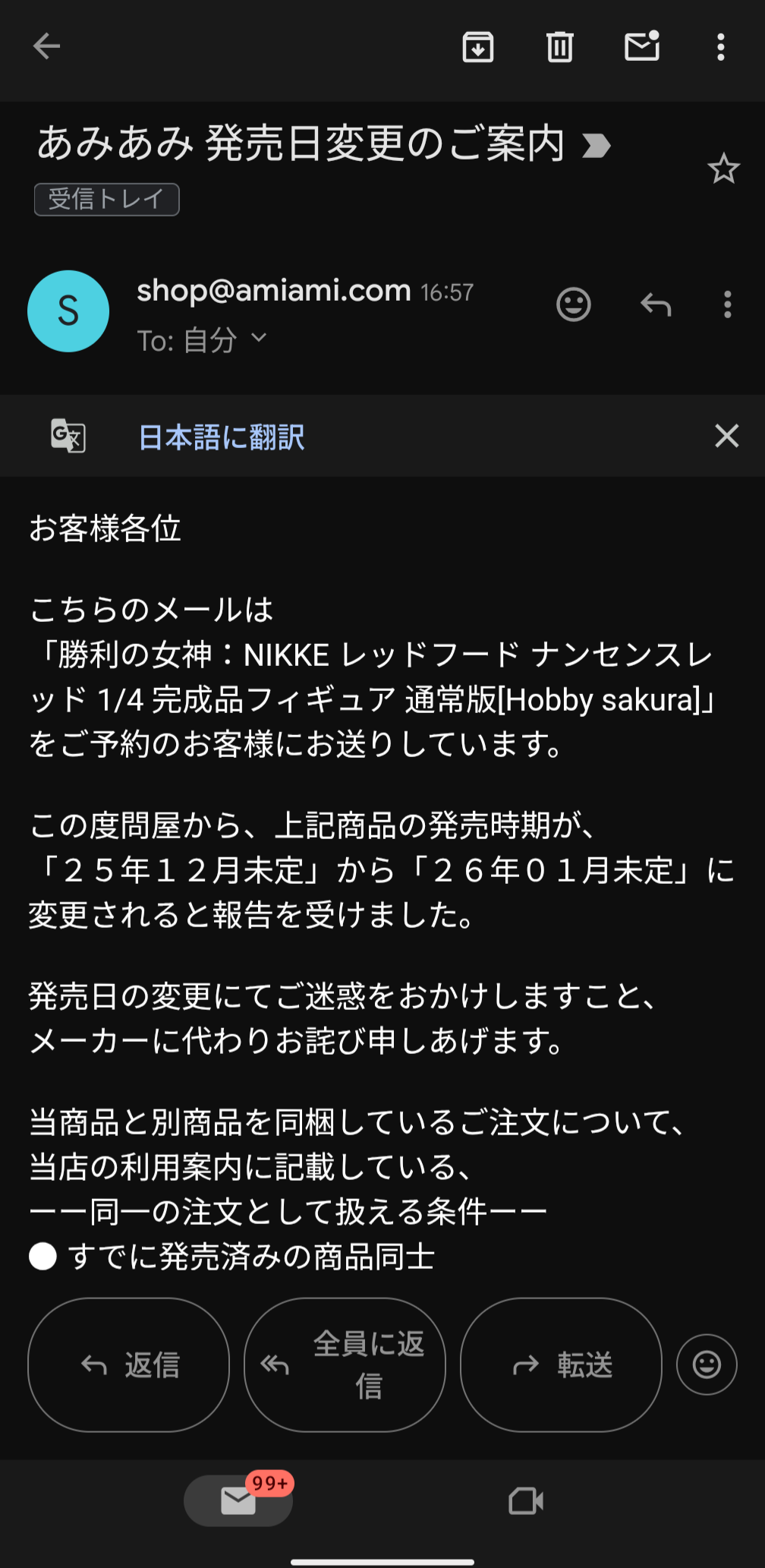The width and height of the screenshot is (765, 1568).
Task: Mark this email as unread
Action: point(641,47)
